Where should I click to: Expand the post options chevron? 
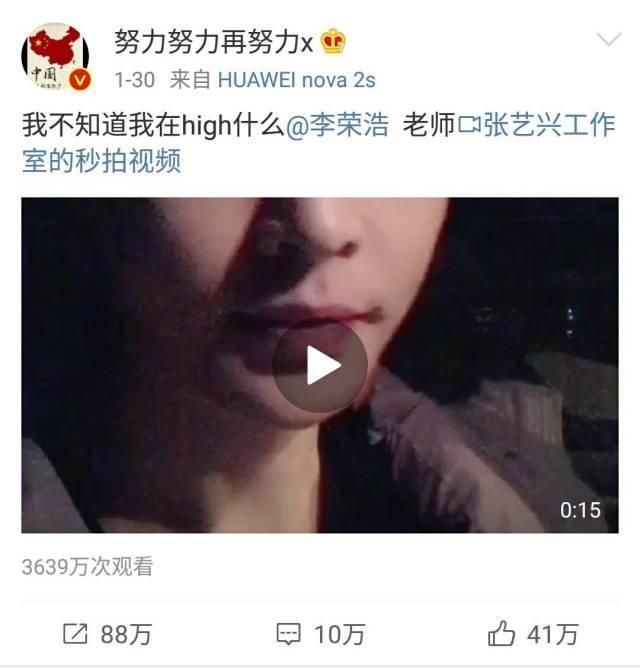(607, 40)
